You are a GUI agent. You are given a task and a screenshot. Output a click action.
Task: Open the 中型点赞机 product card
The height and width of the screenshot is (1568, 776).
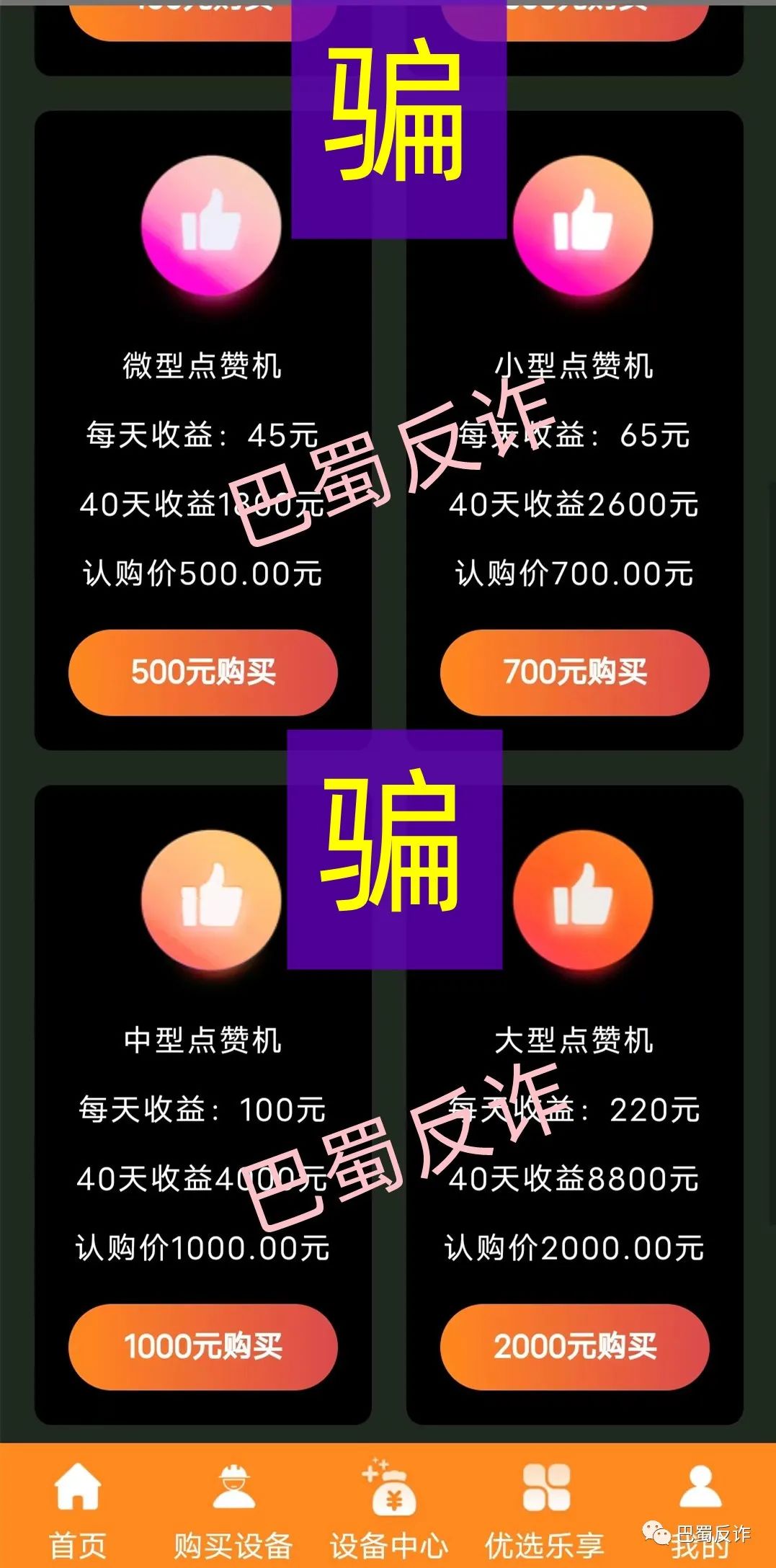tap(202, 1039)
